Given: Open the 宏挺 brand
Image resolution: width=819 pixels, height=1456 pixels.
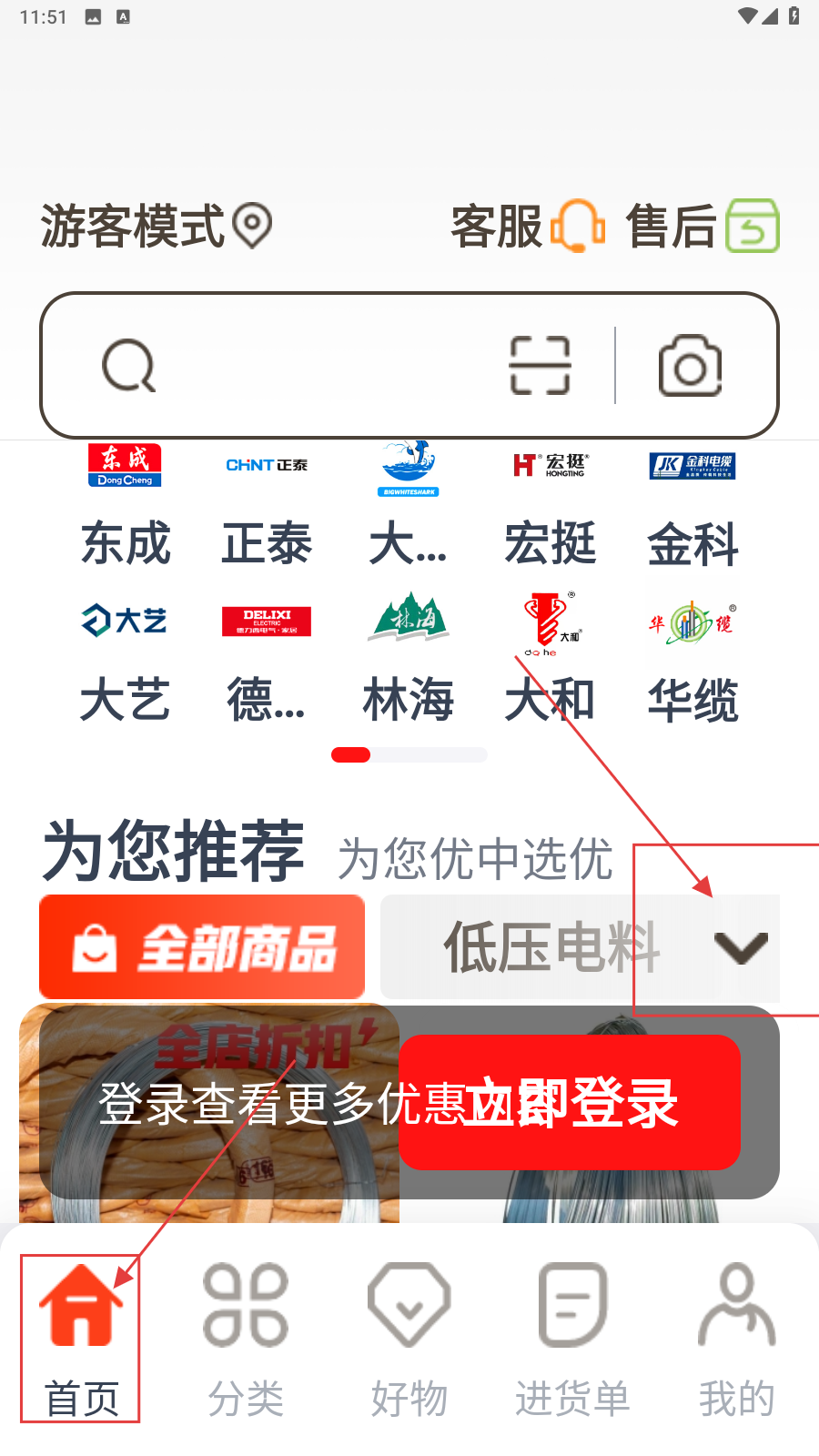Looking at the screenshot, I should coord(551,505).
